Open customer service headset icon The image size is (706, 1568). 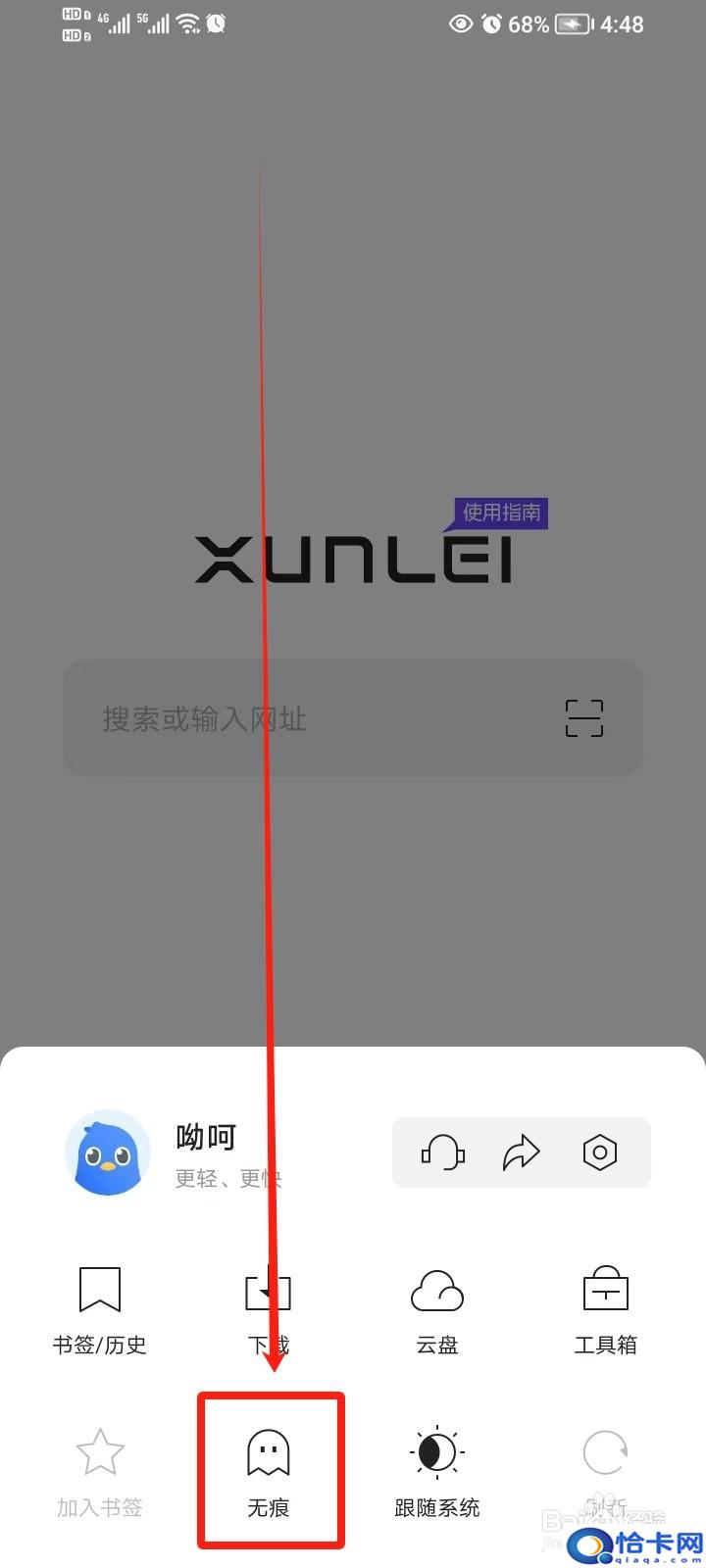click(442, 1152)
